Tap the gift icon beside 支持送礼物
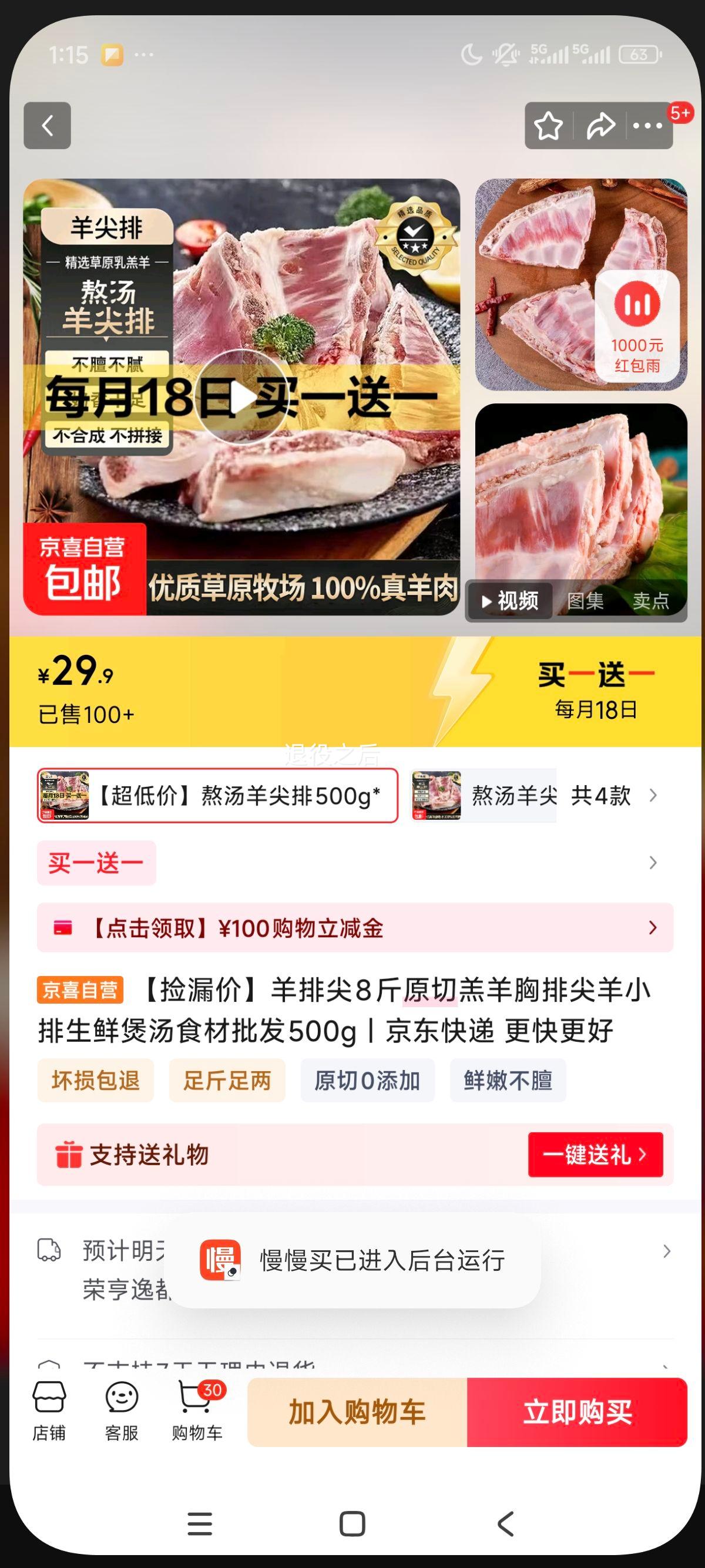Viewport: 705px width, 1568px height. pyautogui.click(x=67, y=1155)
